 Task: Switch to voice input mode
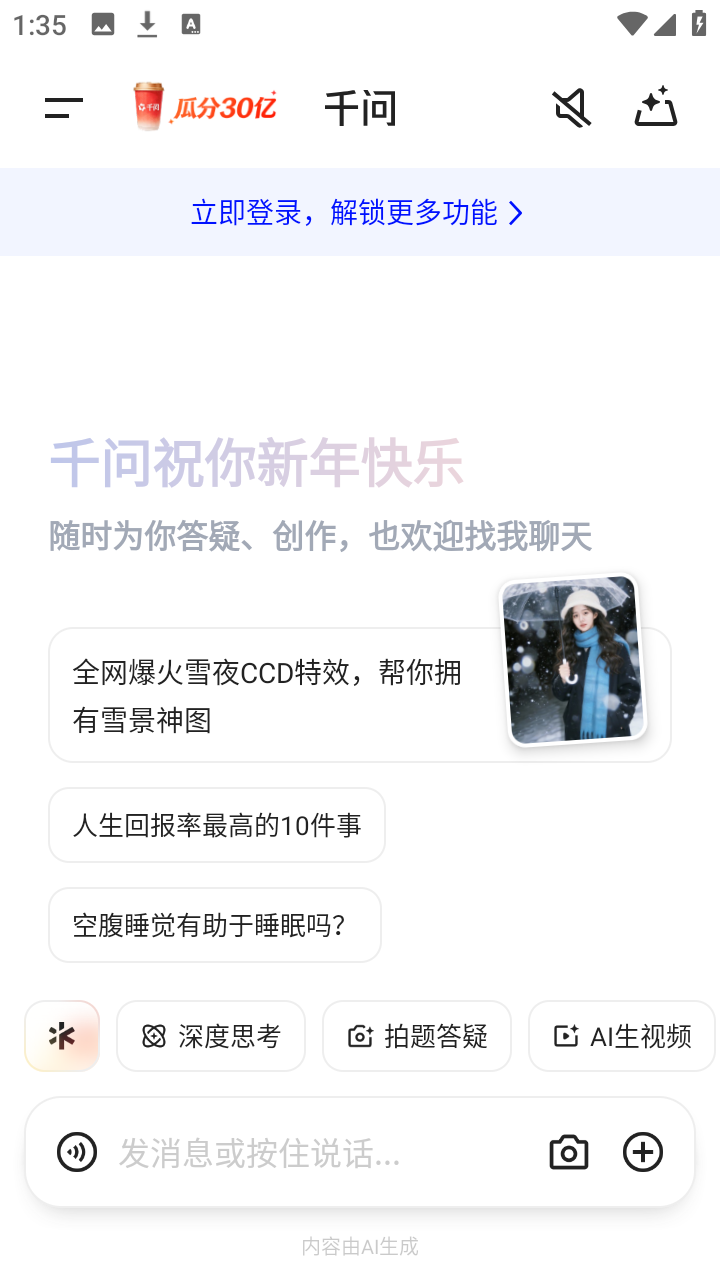[x=77, y=1152]
